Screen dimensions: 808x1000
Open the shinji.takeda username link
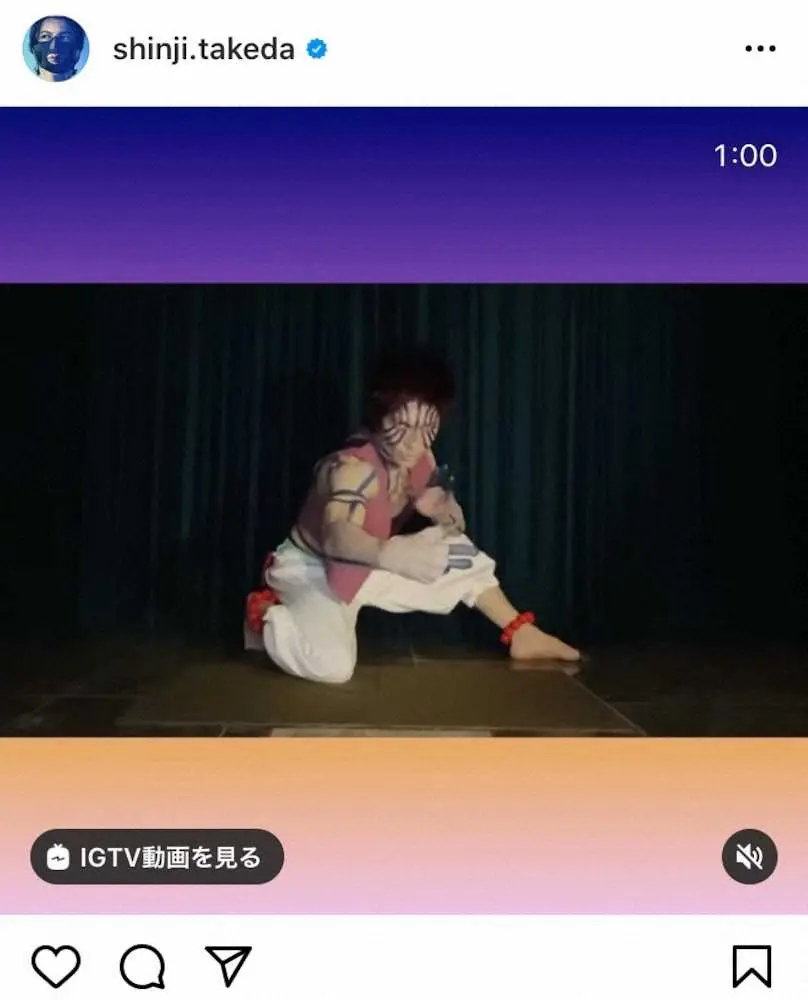(203, 50)
